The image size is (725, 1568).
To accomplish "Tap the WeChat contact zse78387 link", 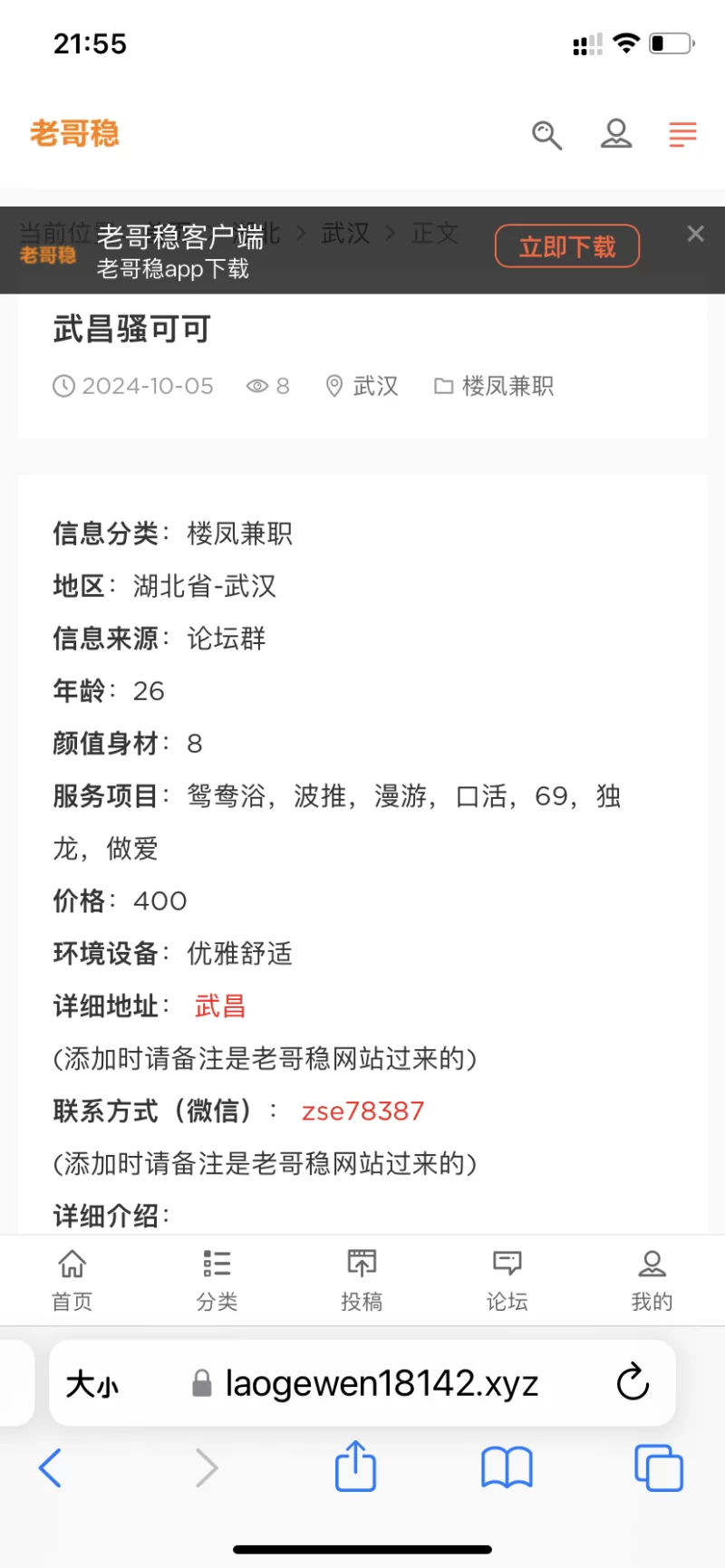I will point(362,1111).
